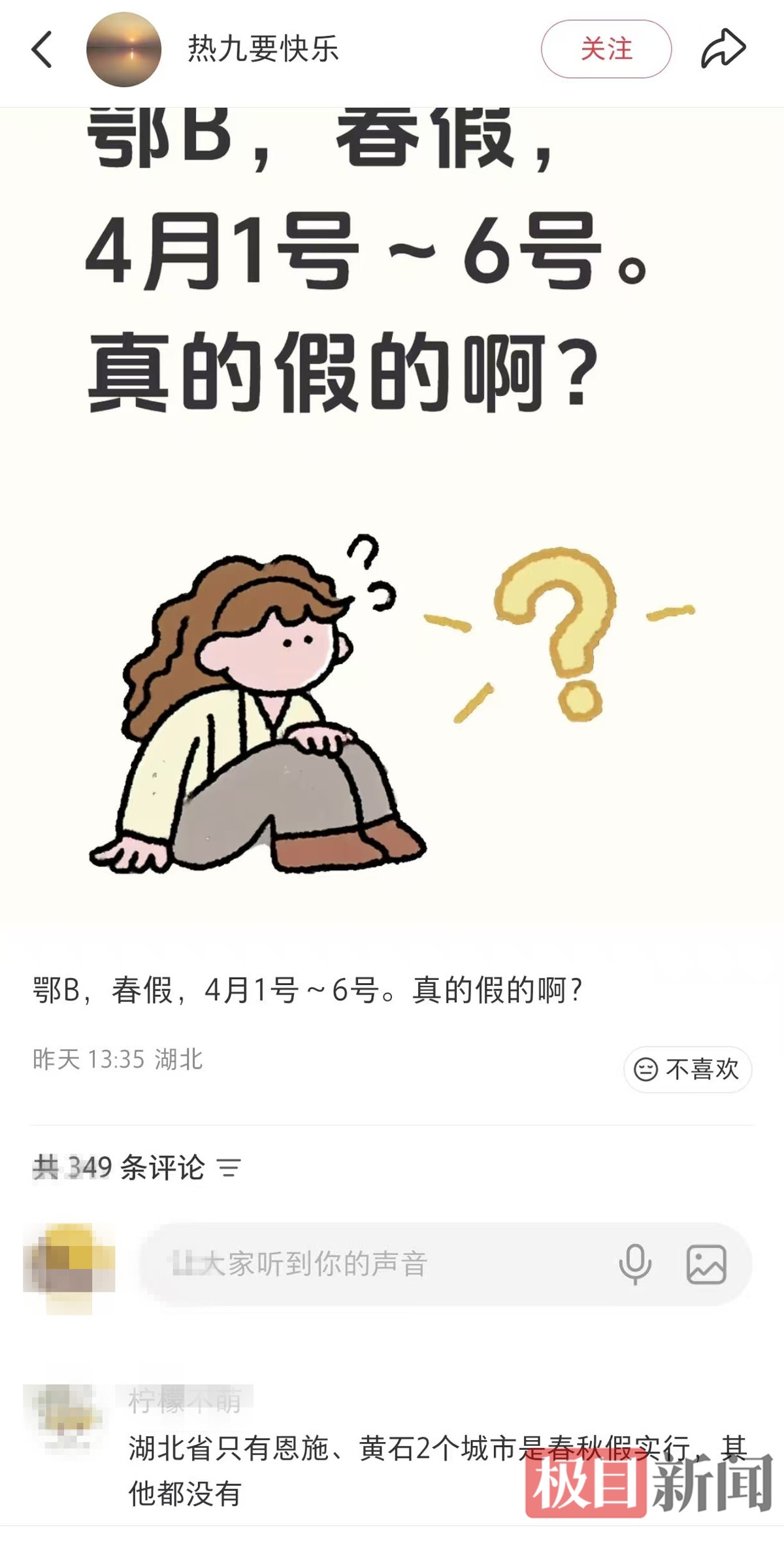Open 热九要快乐's profile avatar
Viewport: 784px width, 1544px height.
click(x=123, y=50)
